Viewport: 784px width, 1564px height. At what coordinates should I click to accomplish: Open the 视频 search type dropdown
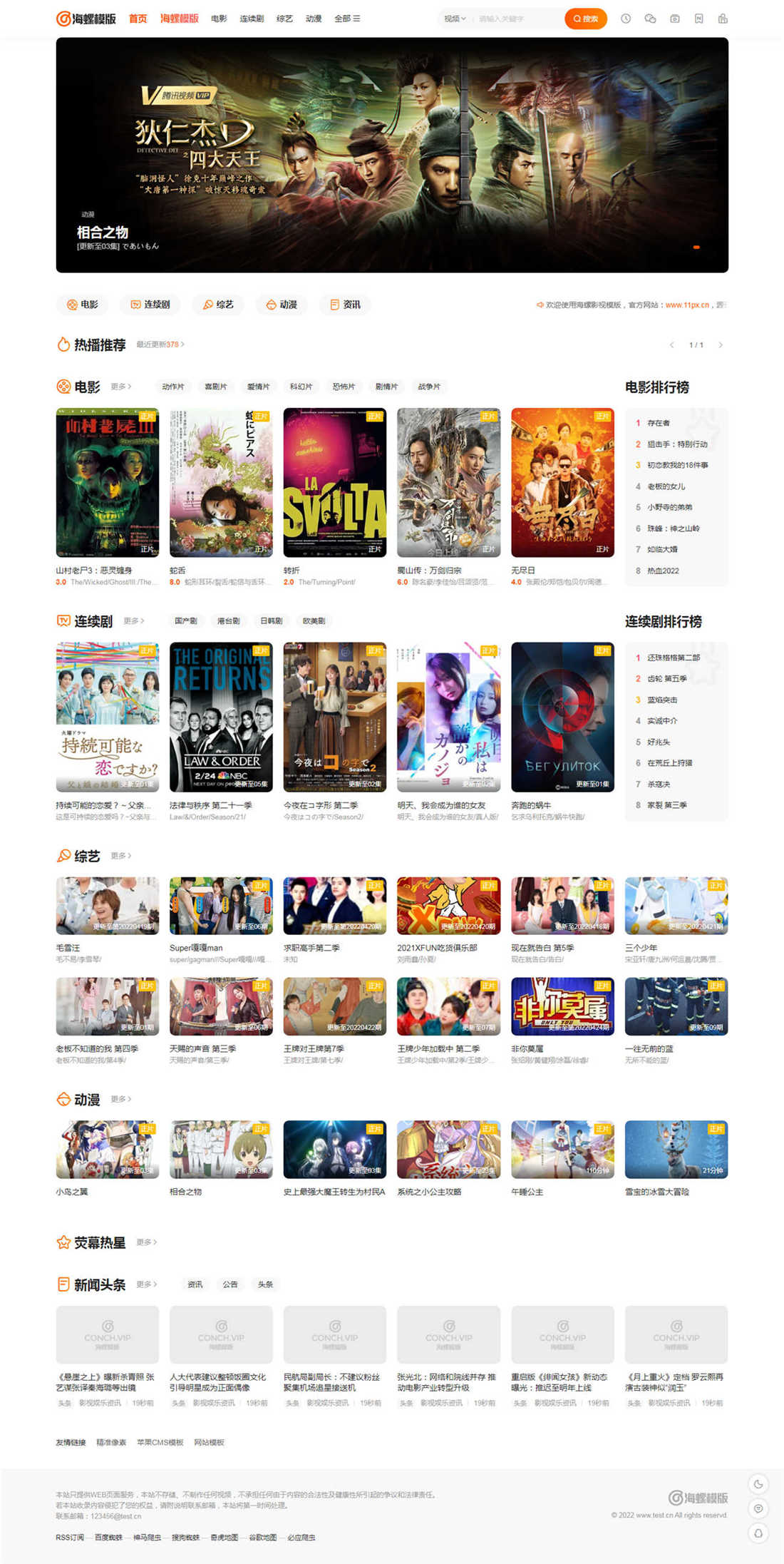pyautogui.click(x=455, y=19)
